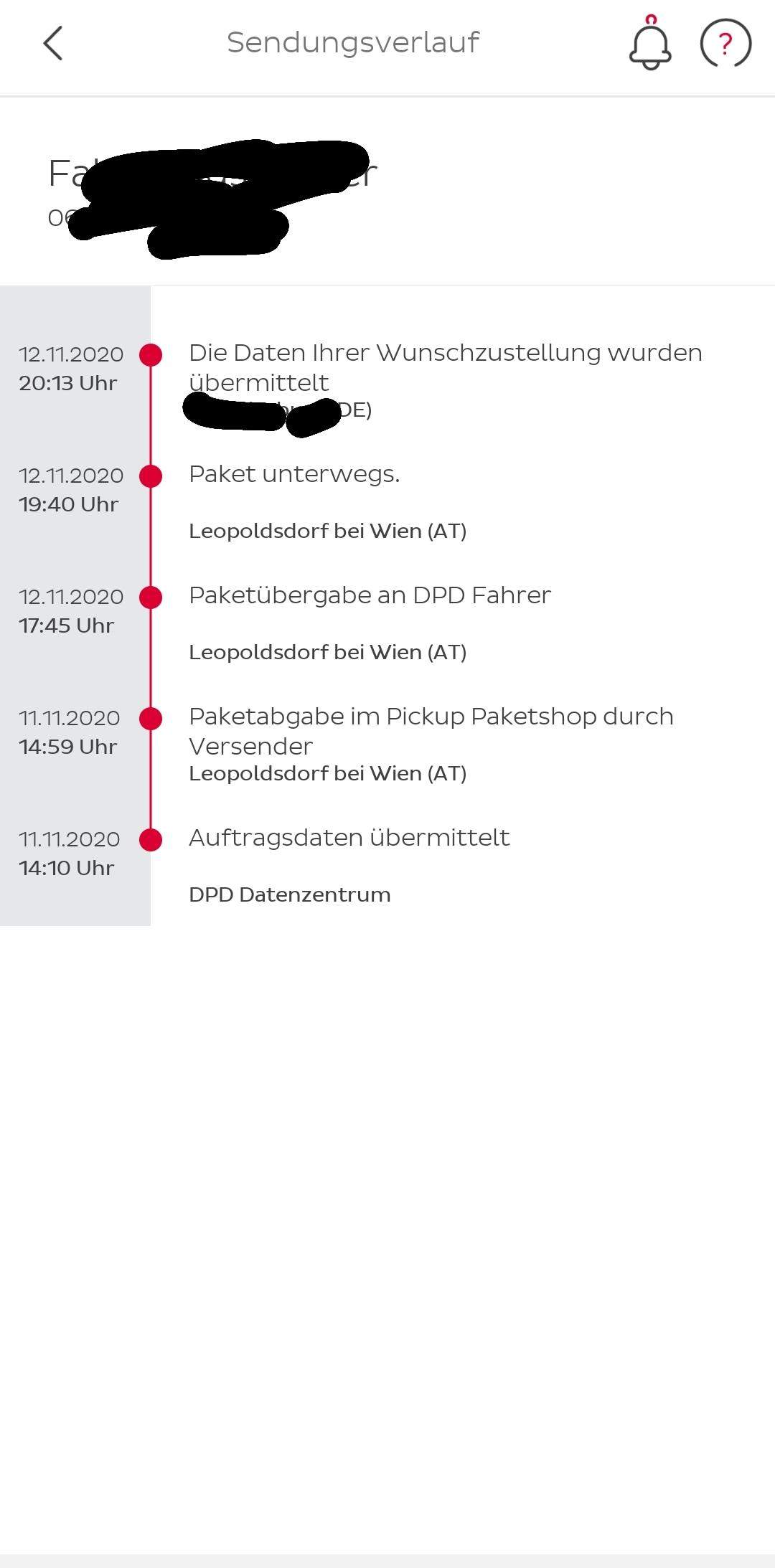Open the help question mark

[x=725, y=44]
